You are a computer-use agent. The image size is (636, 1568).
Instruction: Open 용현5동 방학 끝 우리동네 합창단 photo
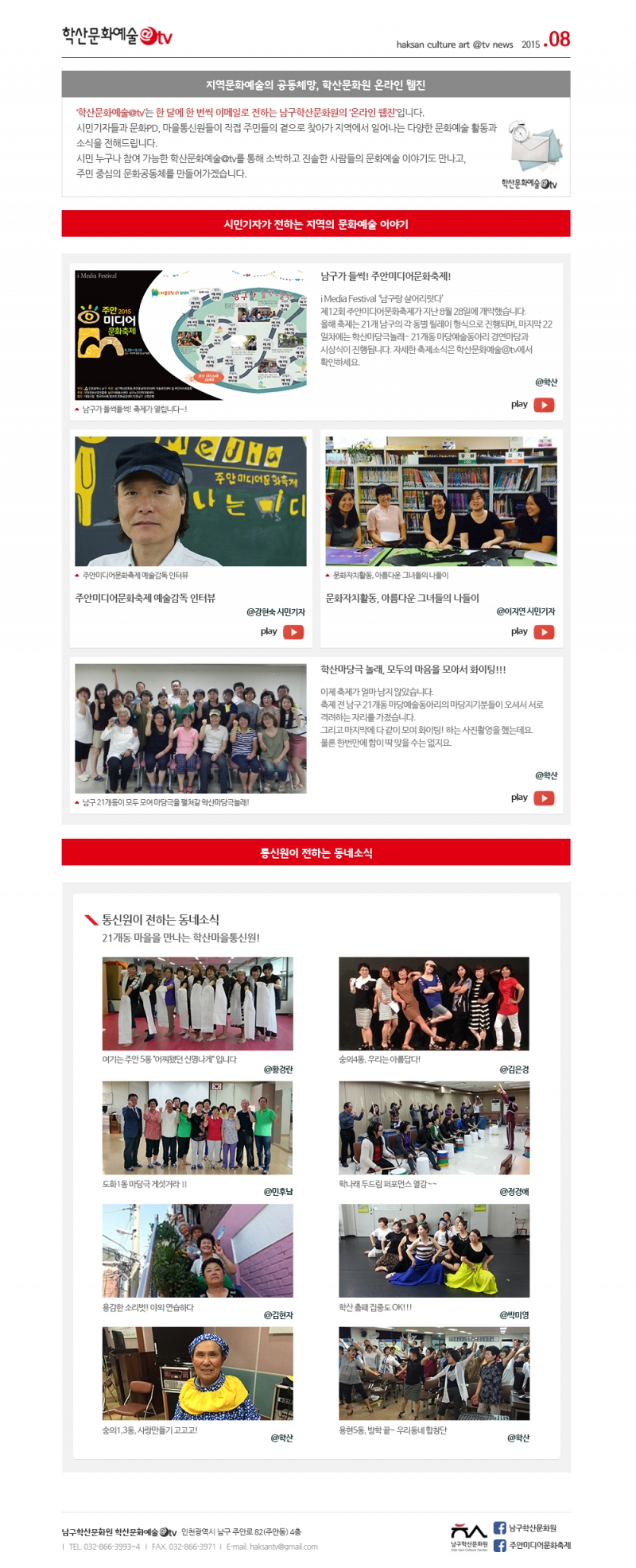click(434, 1374)
